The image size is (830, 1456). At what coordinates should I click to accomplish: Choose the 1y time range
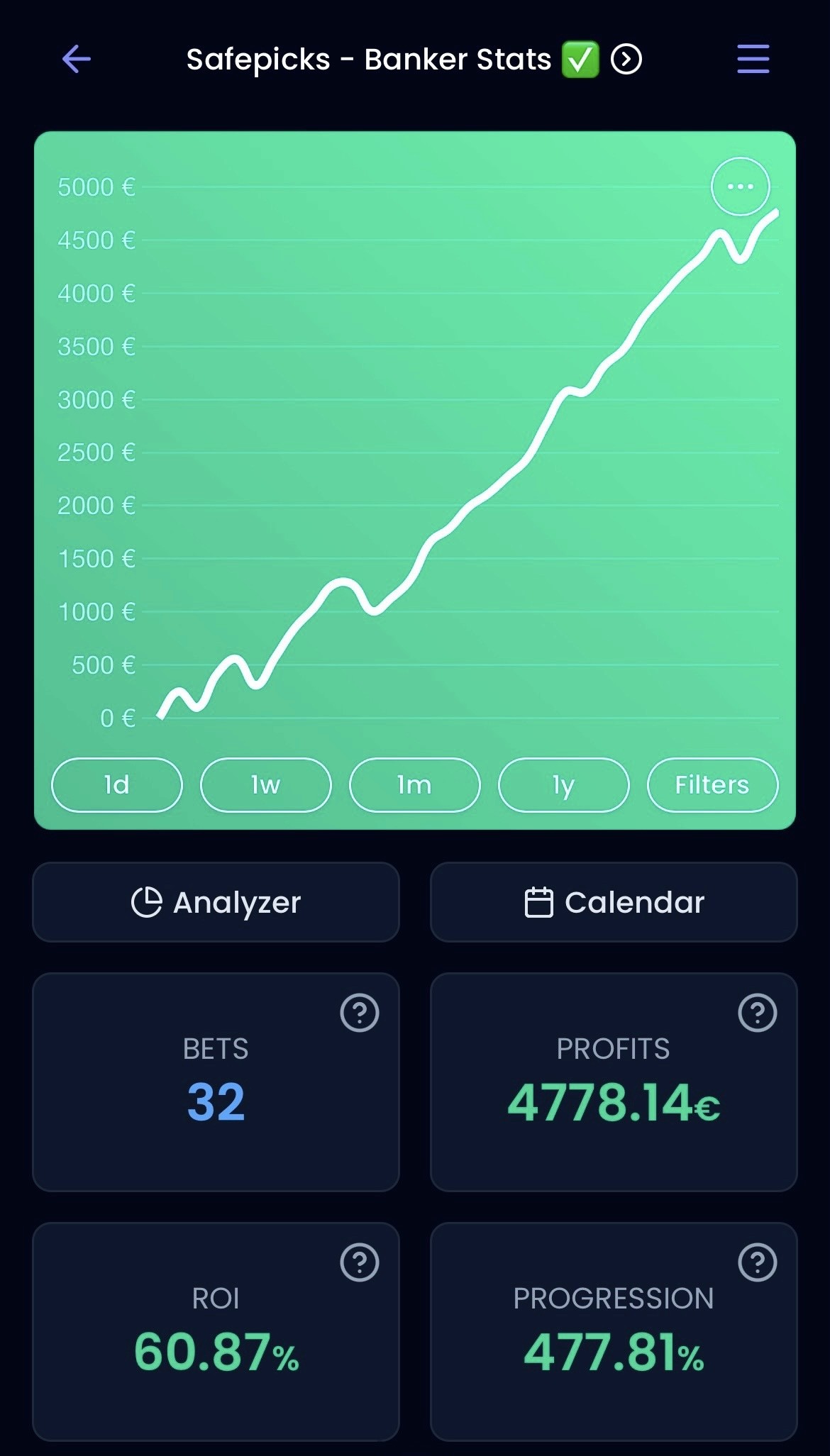563,784
